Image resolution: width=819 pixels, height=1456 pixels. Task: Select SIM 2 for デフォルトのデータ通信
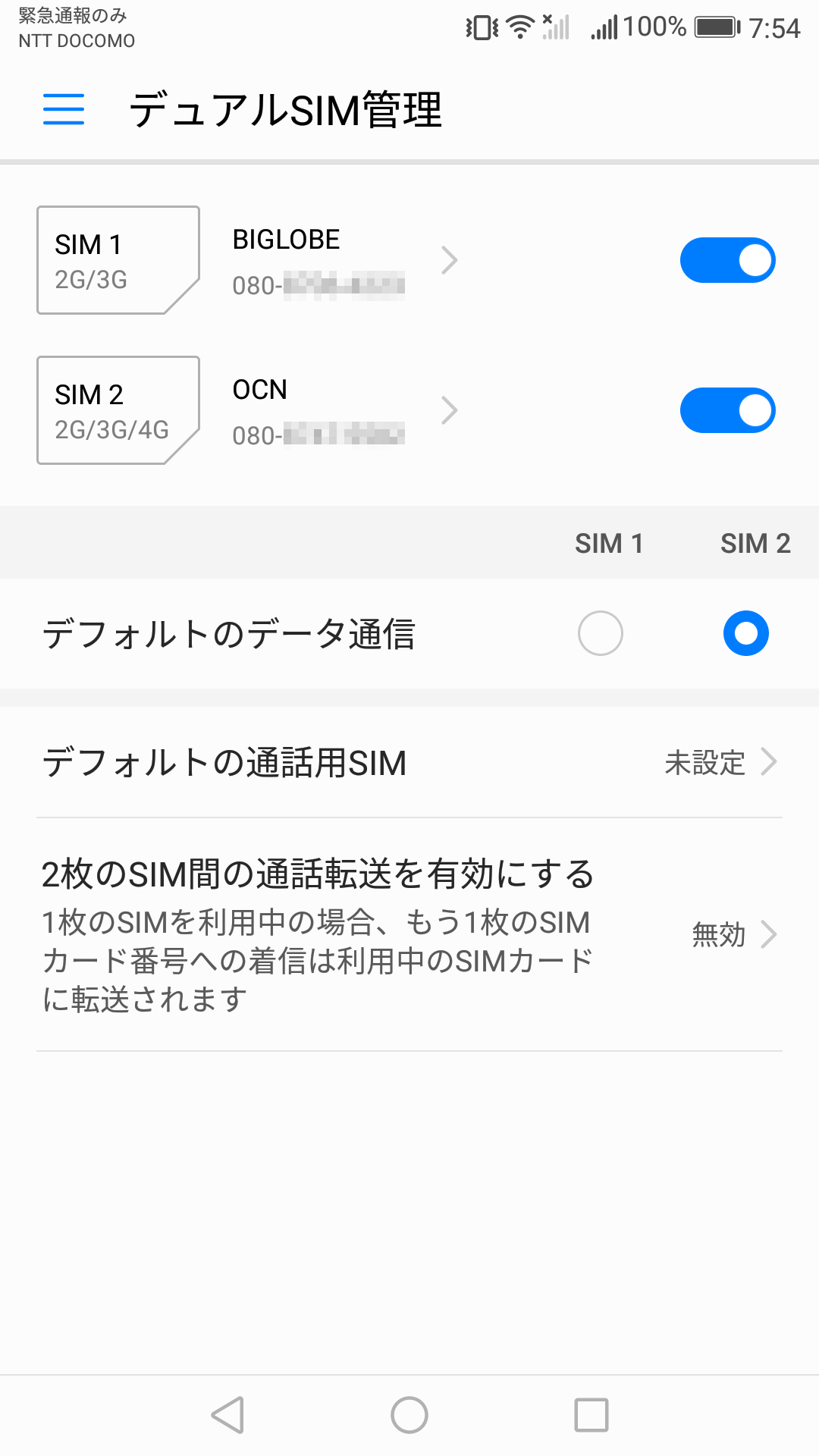(x=745, y=633)
